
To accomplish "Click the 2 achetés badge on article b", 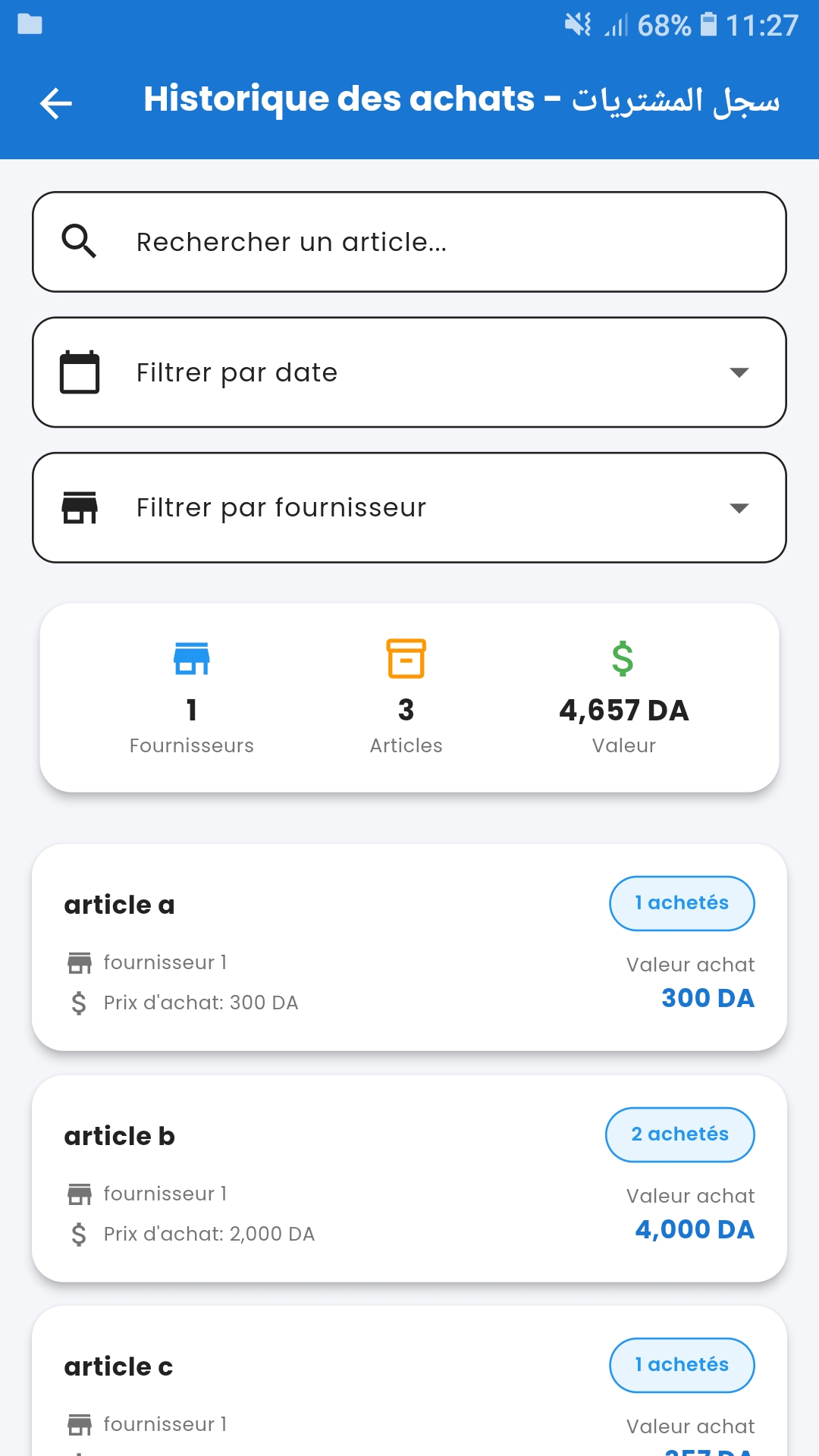I will pyautogui.click(x=679, y=1134).
